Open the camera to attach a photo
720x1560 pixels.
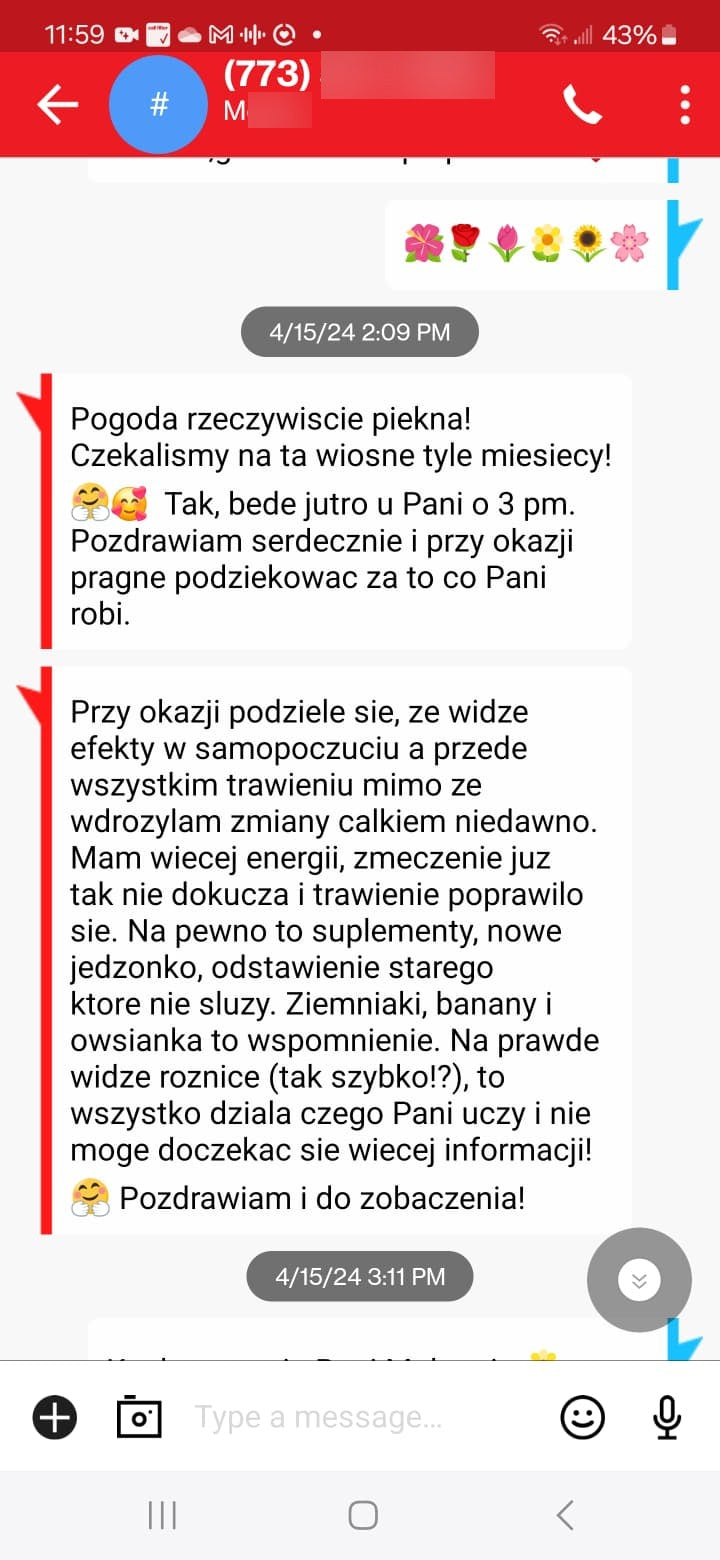tap(139, 1417)
